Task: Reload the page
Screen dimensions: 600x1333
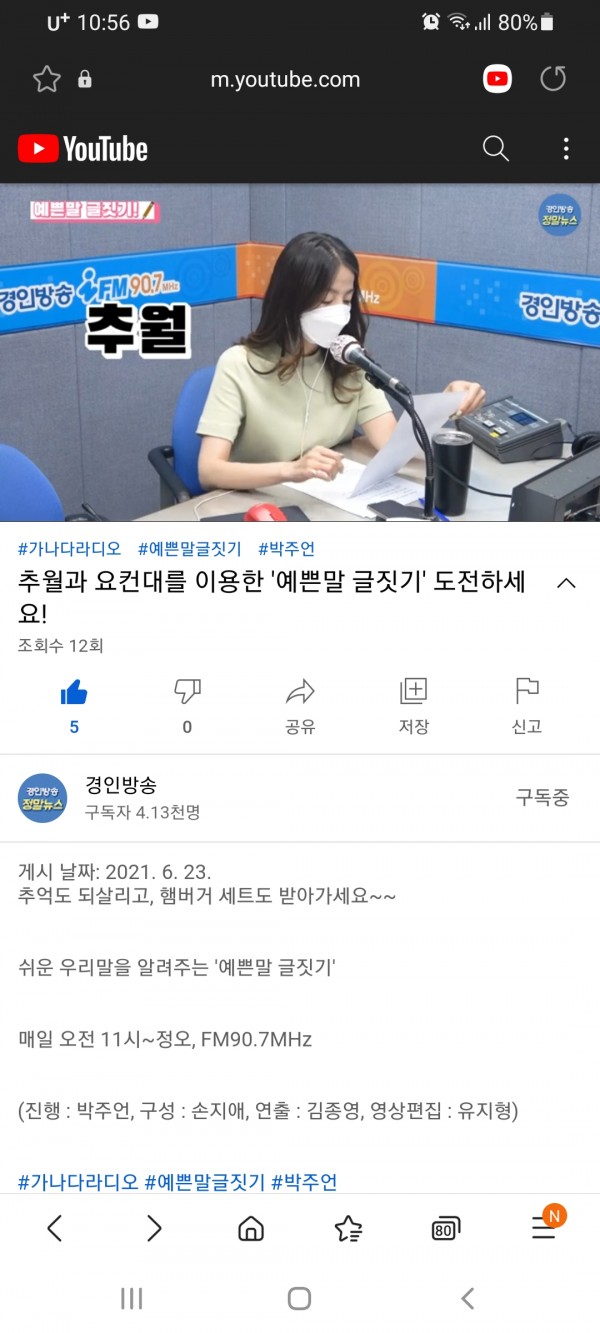Action: tap(553, 79)
